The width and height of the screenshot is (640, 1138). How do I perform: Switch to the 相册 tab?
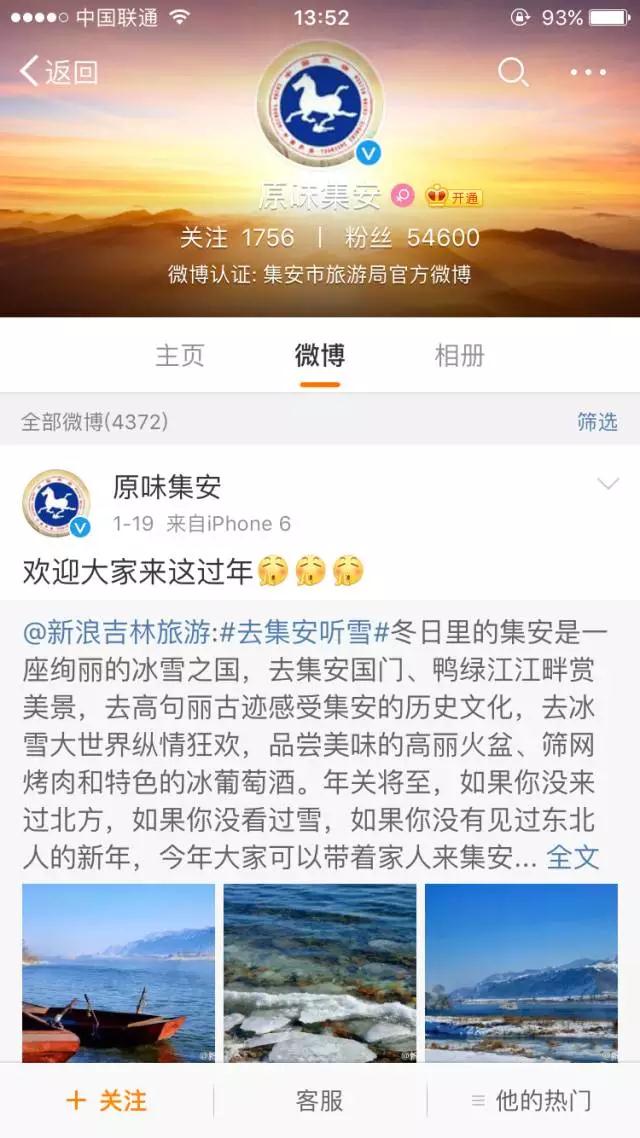[459, 355]
